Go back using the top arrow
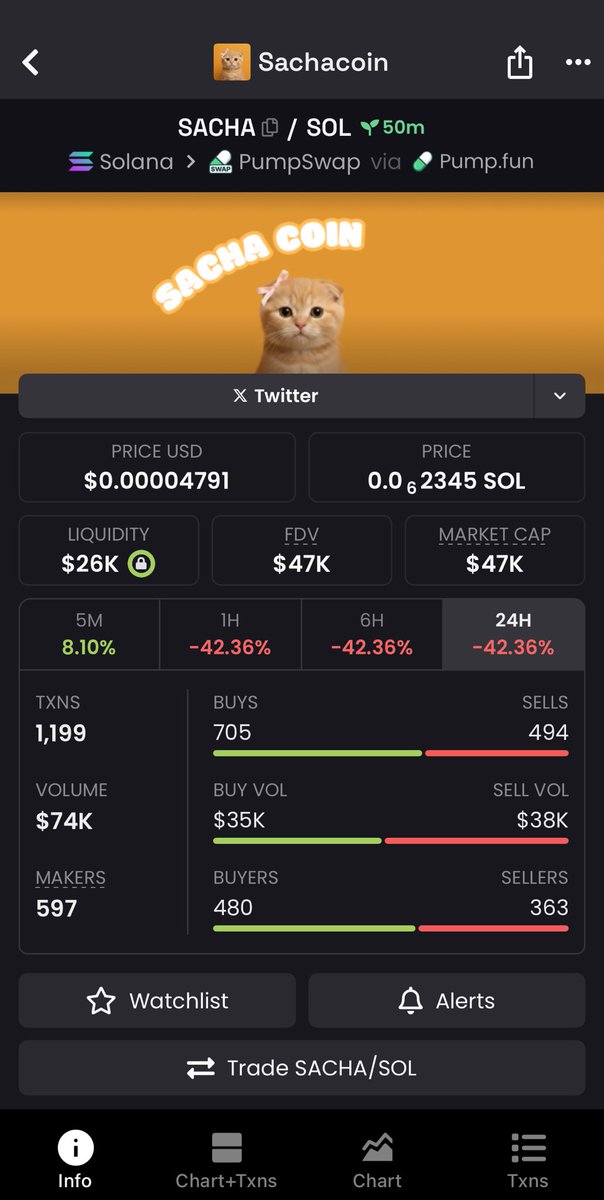The height and width of the screenshot is (1200, 604). click(x=31, y=62)
